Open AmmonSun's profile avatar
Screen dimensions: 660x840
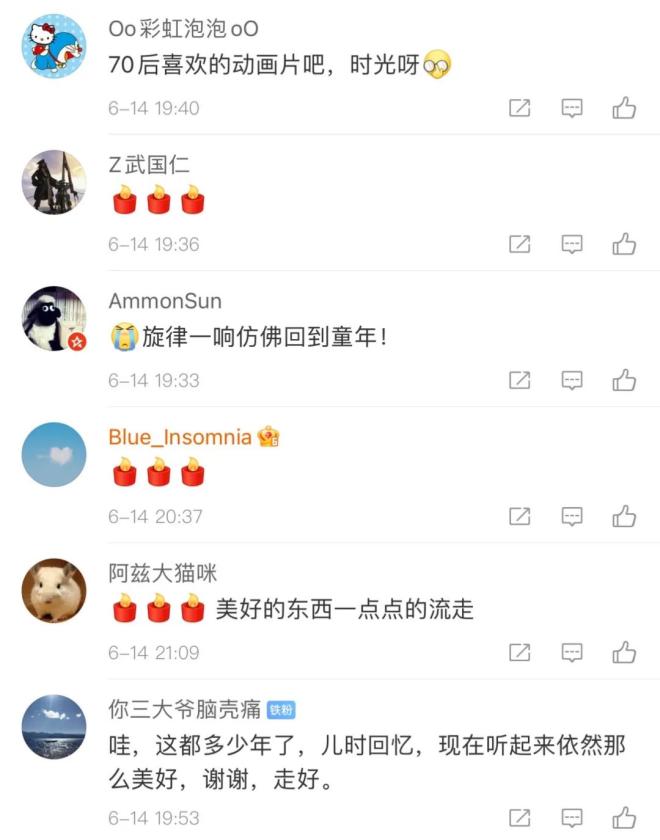pos(54,318)
